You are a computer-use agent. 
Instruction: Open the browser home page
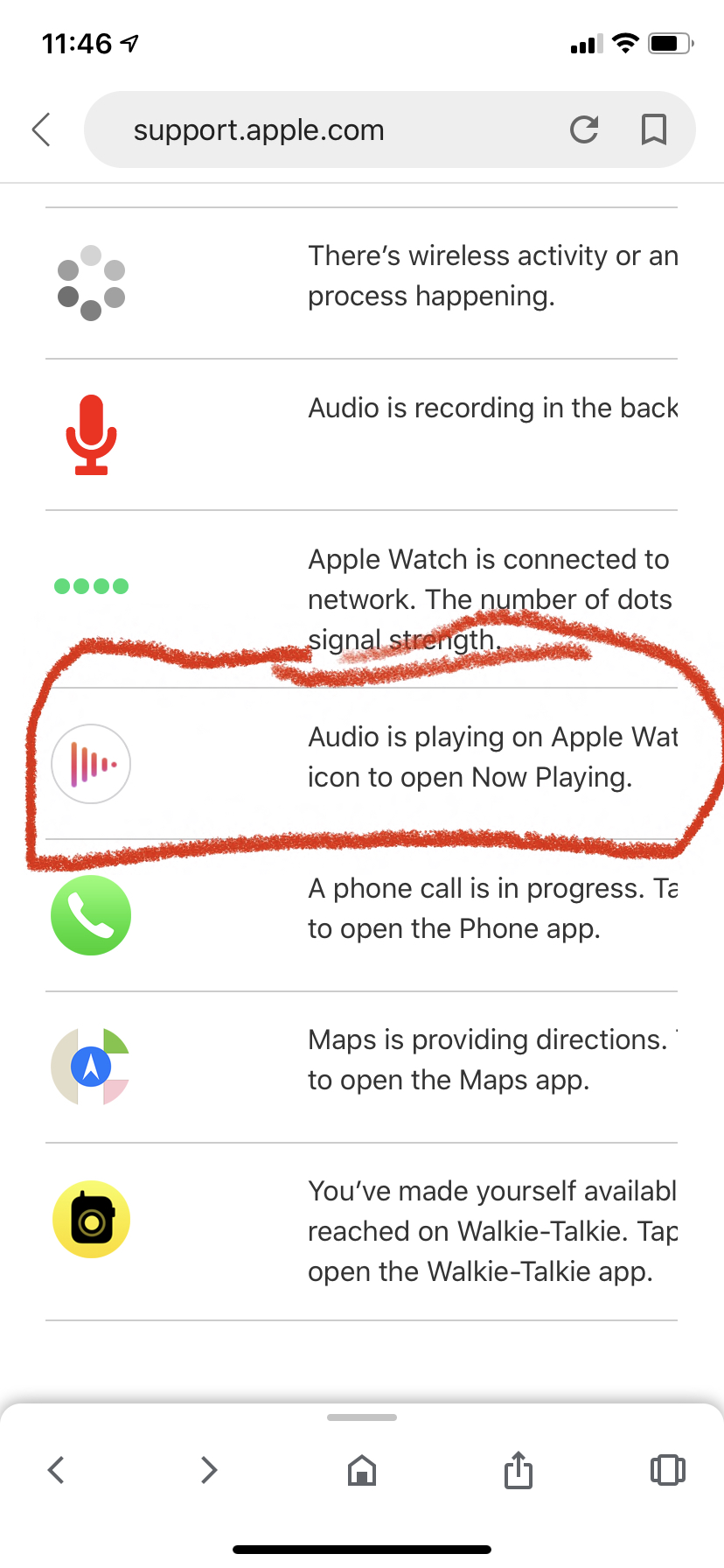(x=362, y=1470)
